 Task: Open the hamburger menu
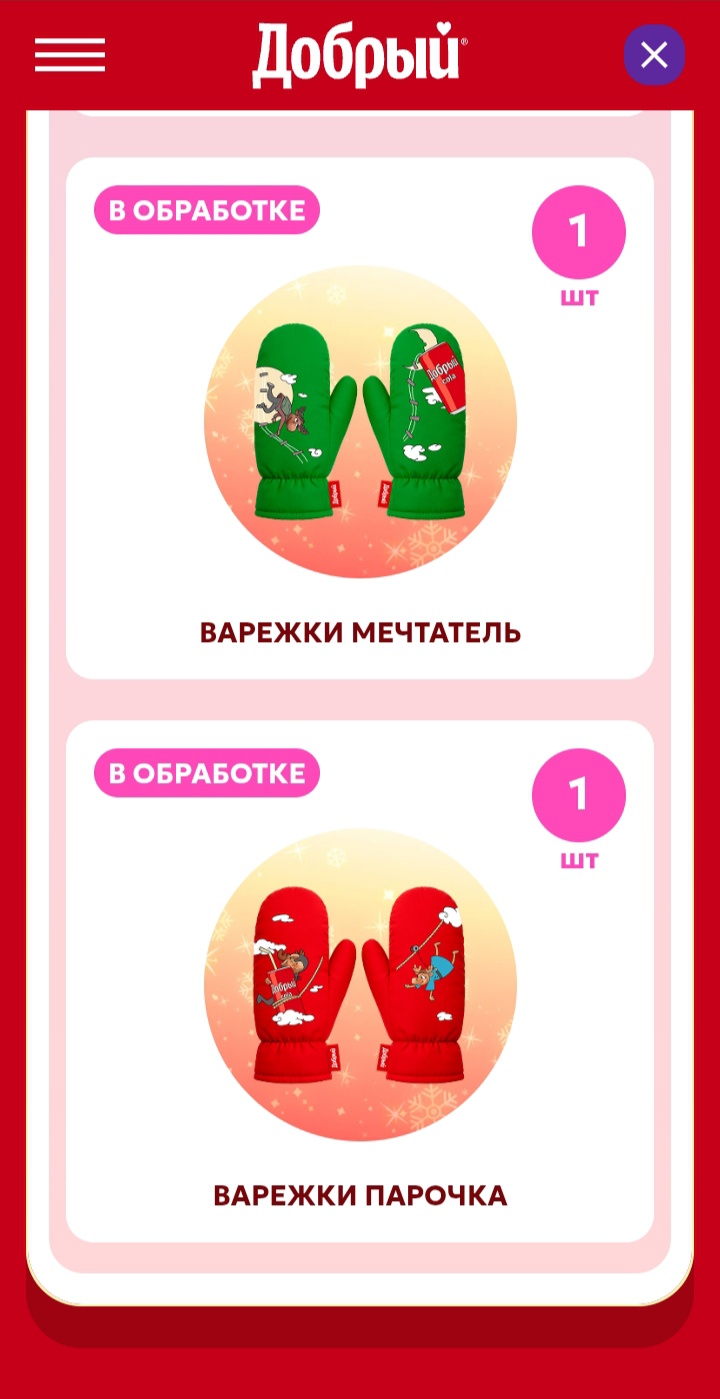pyautogui.click(x=70, y=55)
